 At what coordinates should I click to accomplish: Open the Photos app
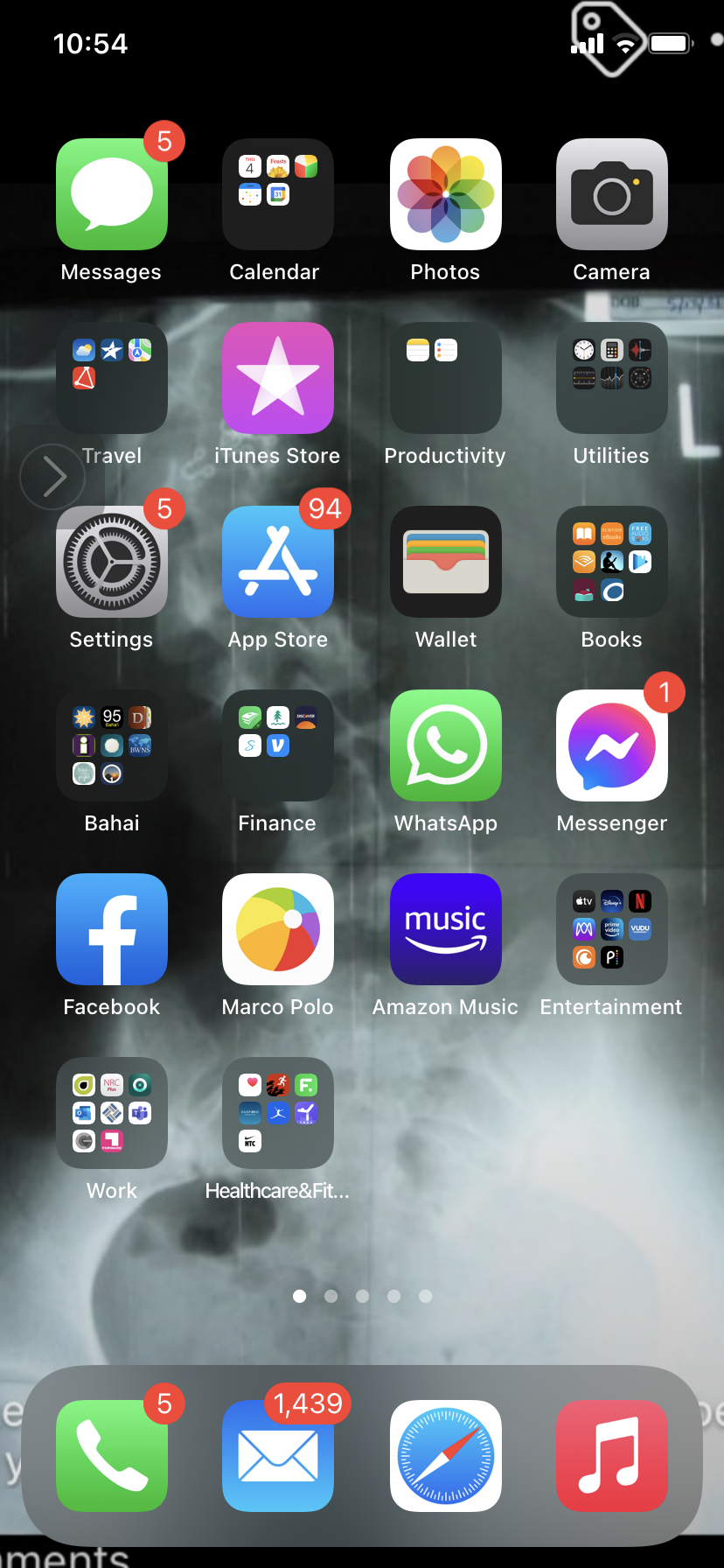click(x=446, y=194)
